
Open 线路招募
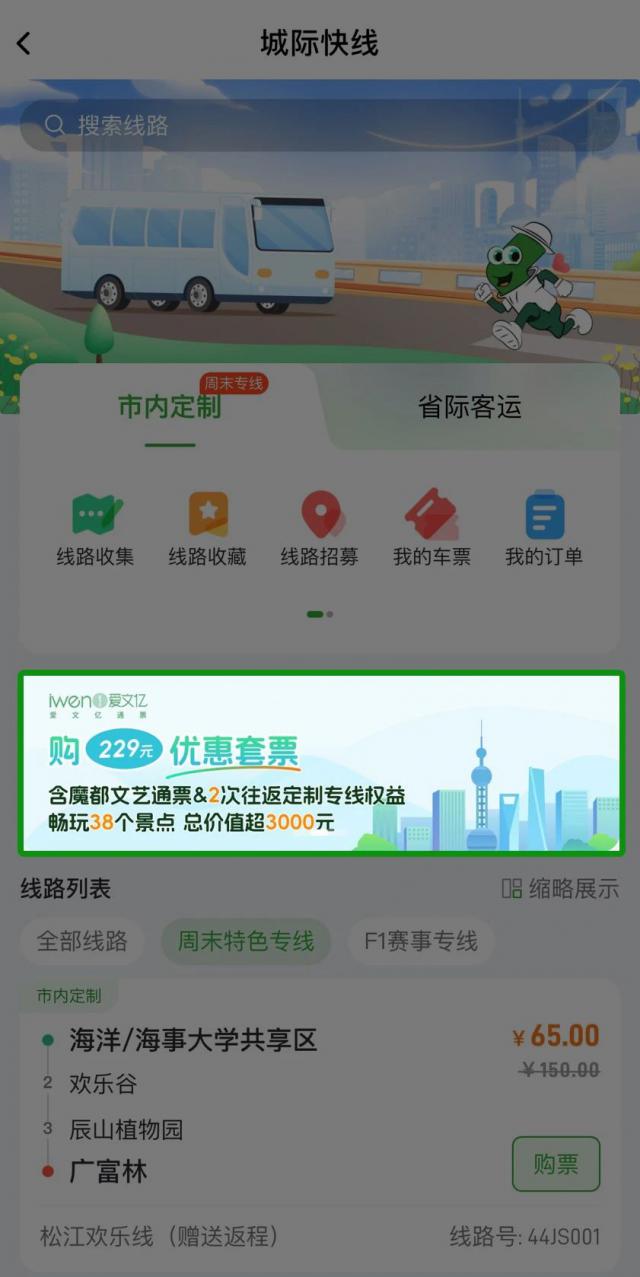pos(319,530)
